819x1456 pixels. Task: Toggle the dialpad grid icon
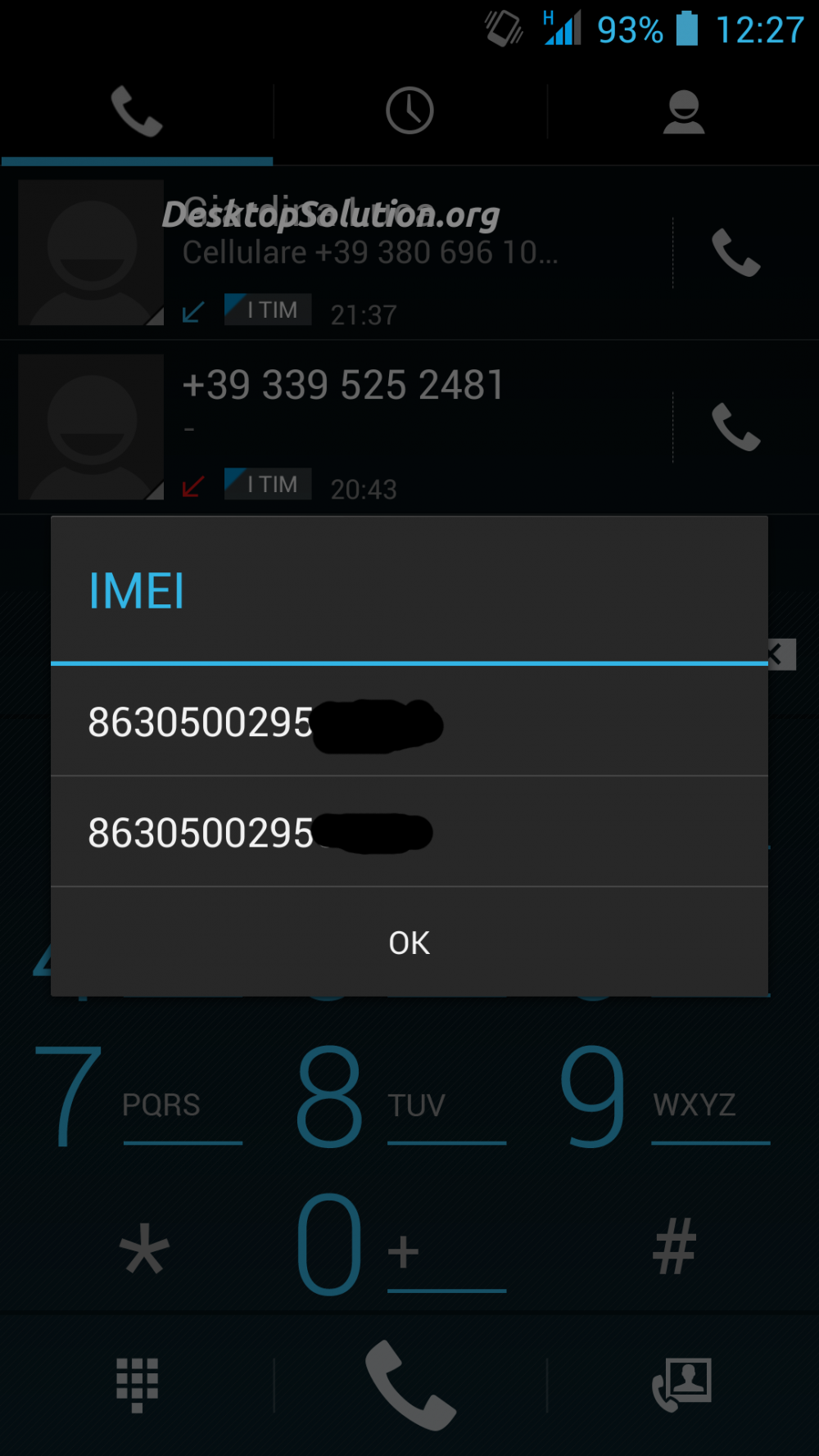pyautogui.click(x=137, y=1384)
